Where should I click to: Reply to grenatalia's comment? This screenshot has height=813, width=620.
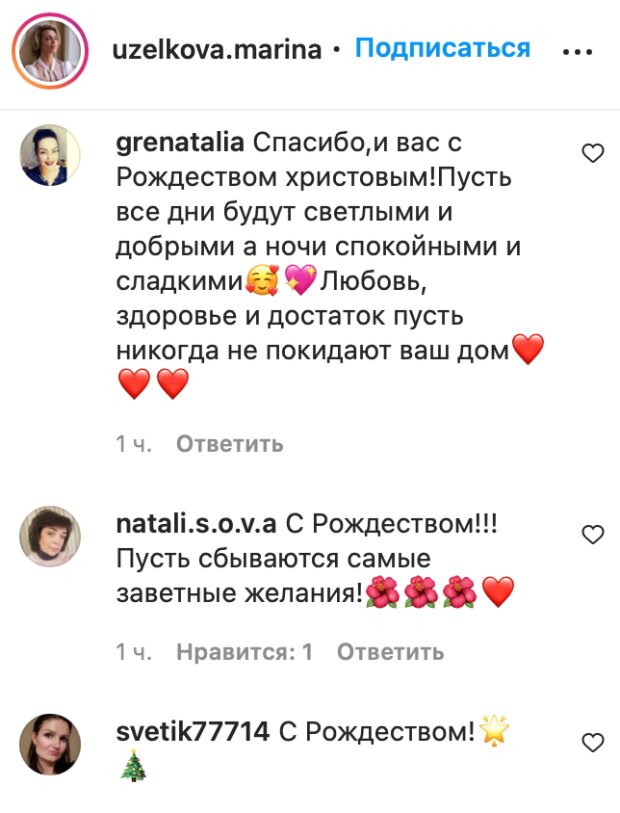click(x=229, y=444)
